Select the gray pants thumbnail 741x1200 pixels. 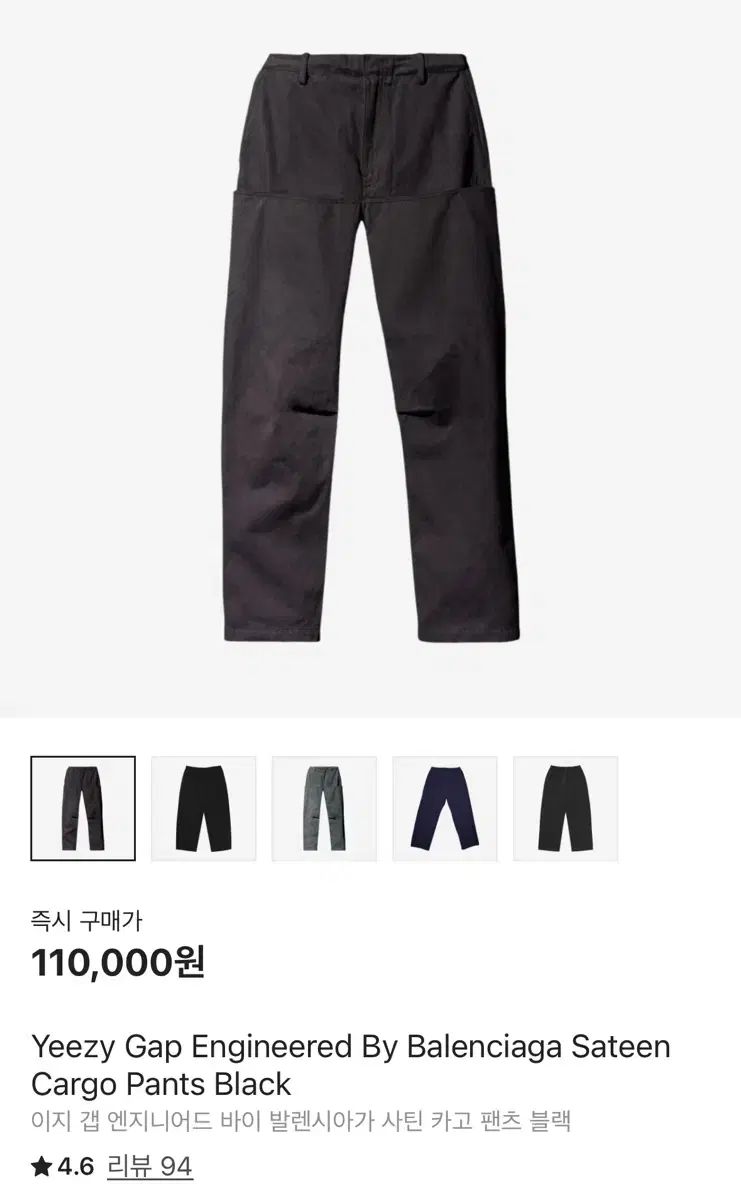324,808
